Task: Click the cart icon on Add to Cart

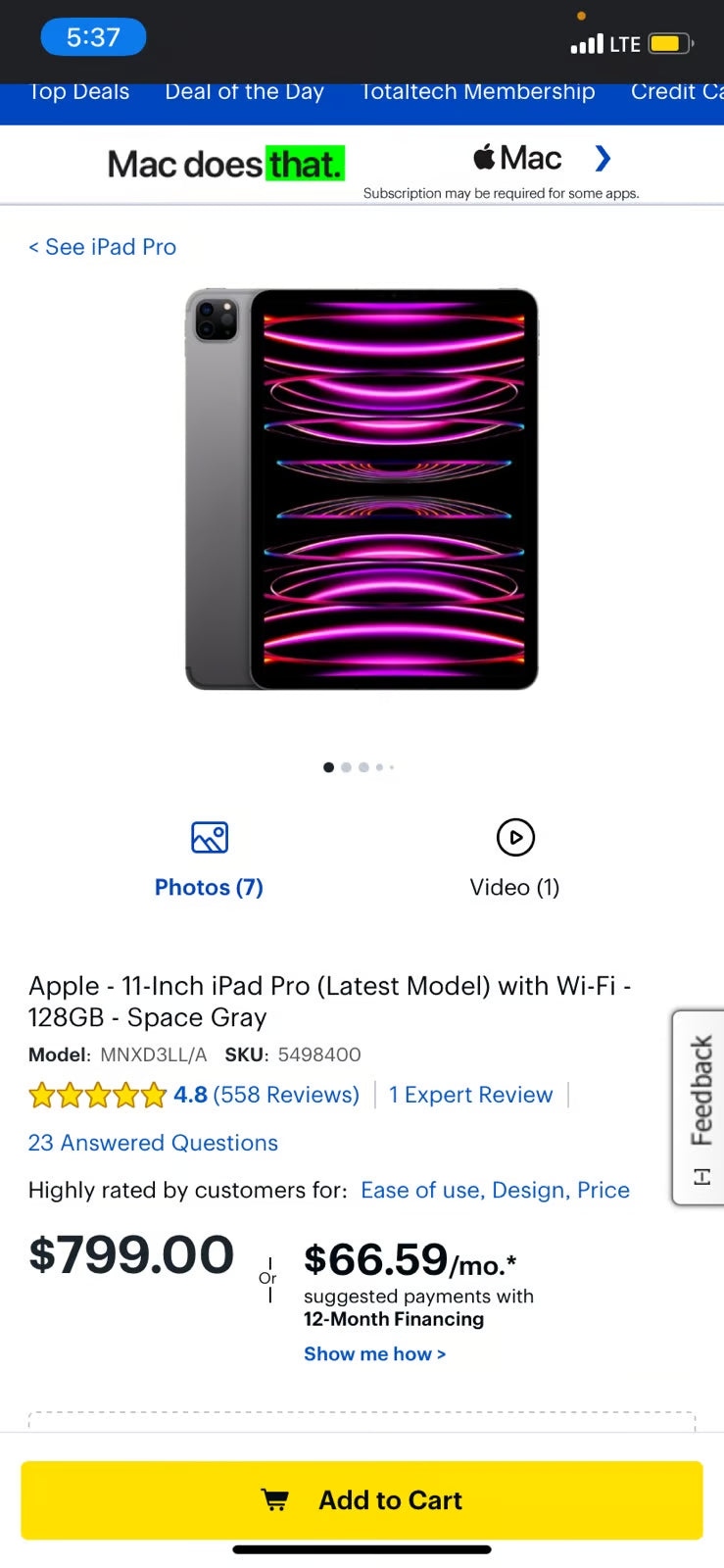Action: click(275, 1499)
